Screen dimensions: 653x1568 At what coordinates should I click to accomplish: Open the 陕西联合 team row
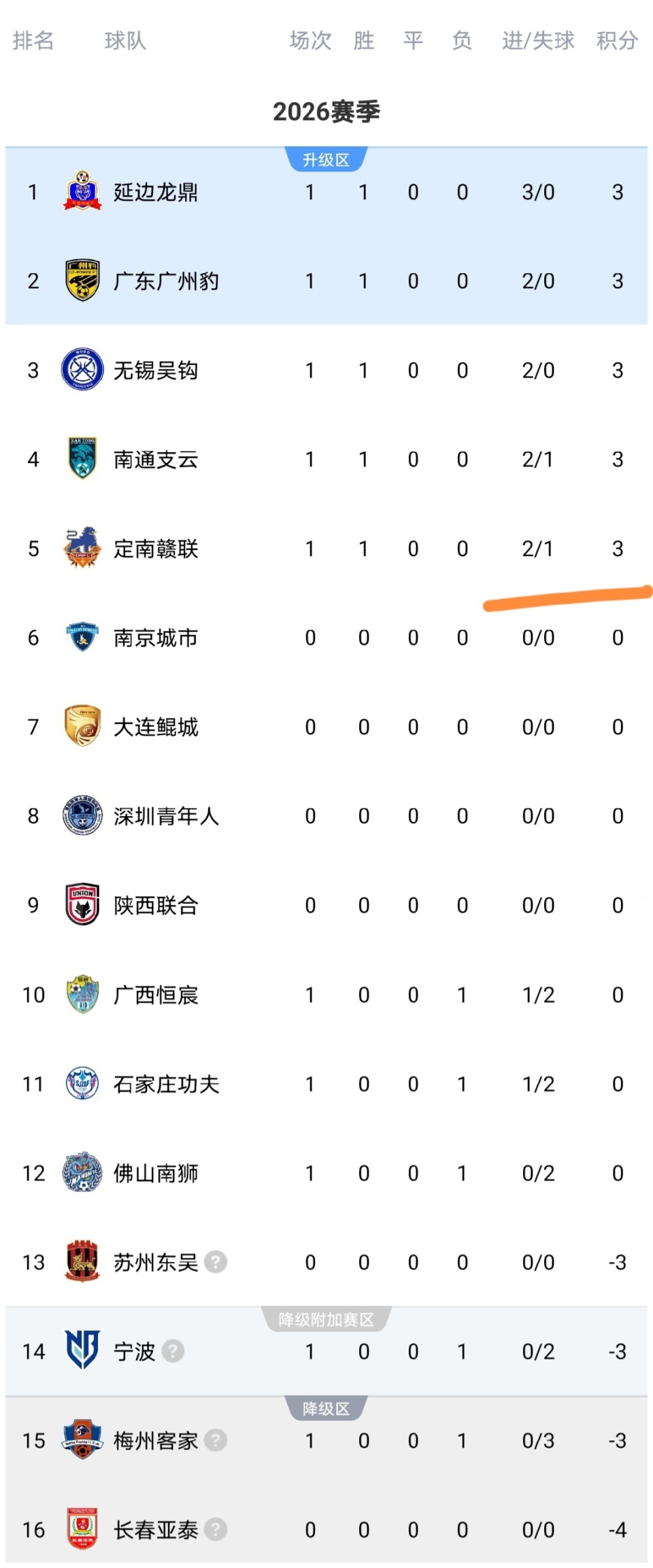click(x=155, y=905)
